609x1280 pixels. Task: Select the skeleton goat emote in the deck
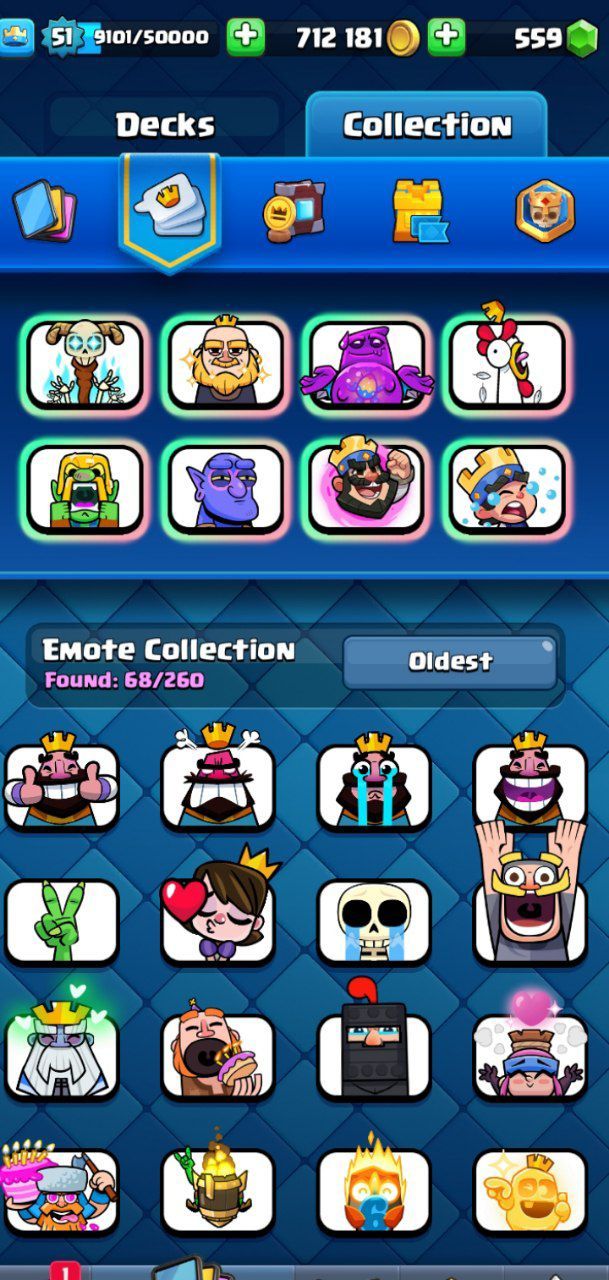coord(85,364)
